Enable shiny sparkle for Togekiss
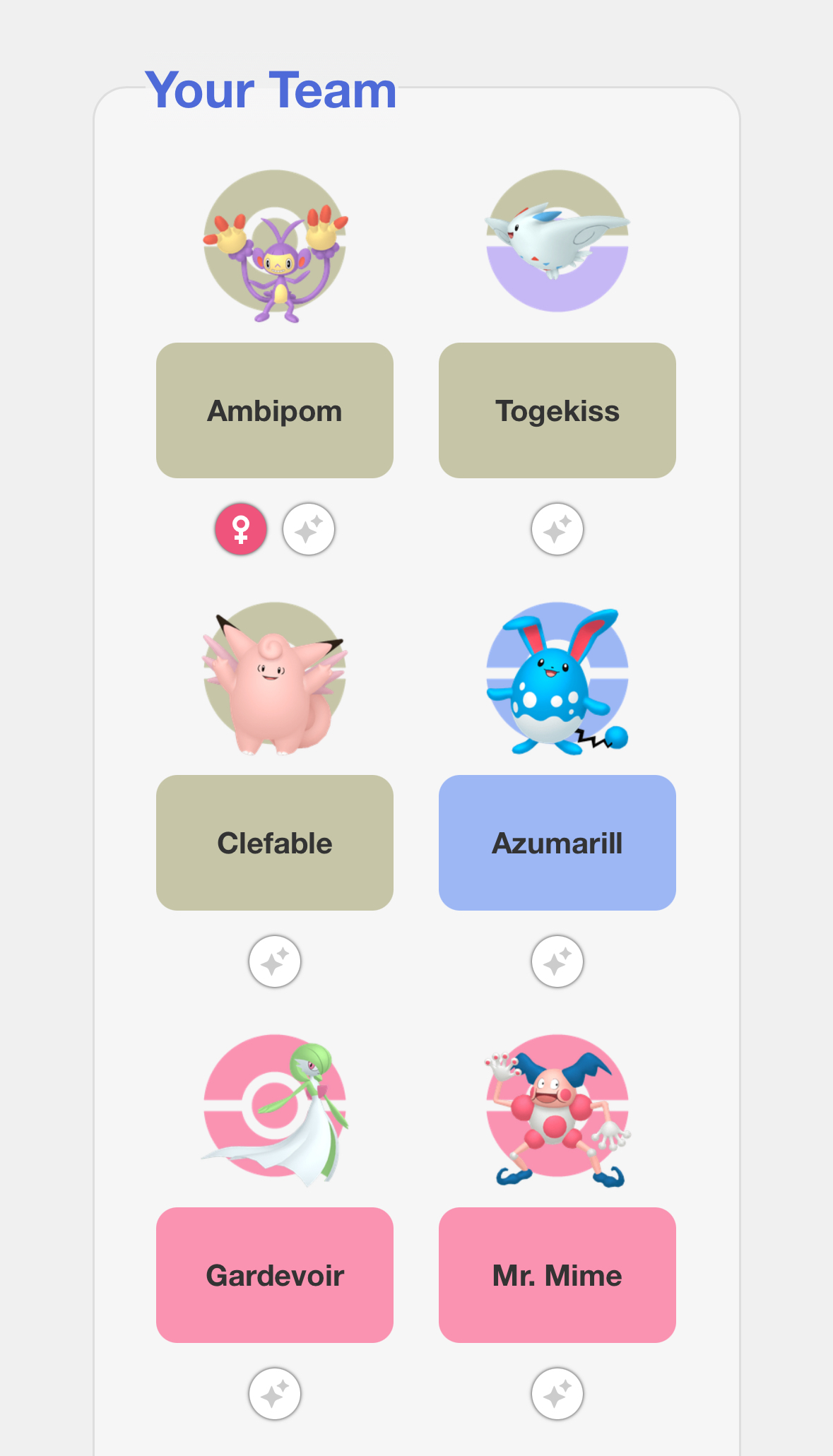Screen dimensions: 833x1456 [557, 529]
